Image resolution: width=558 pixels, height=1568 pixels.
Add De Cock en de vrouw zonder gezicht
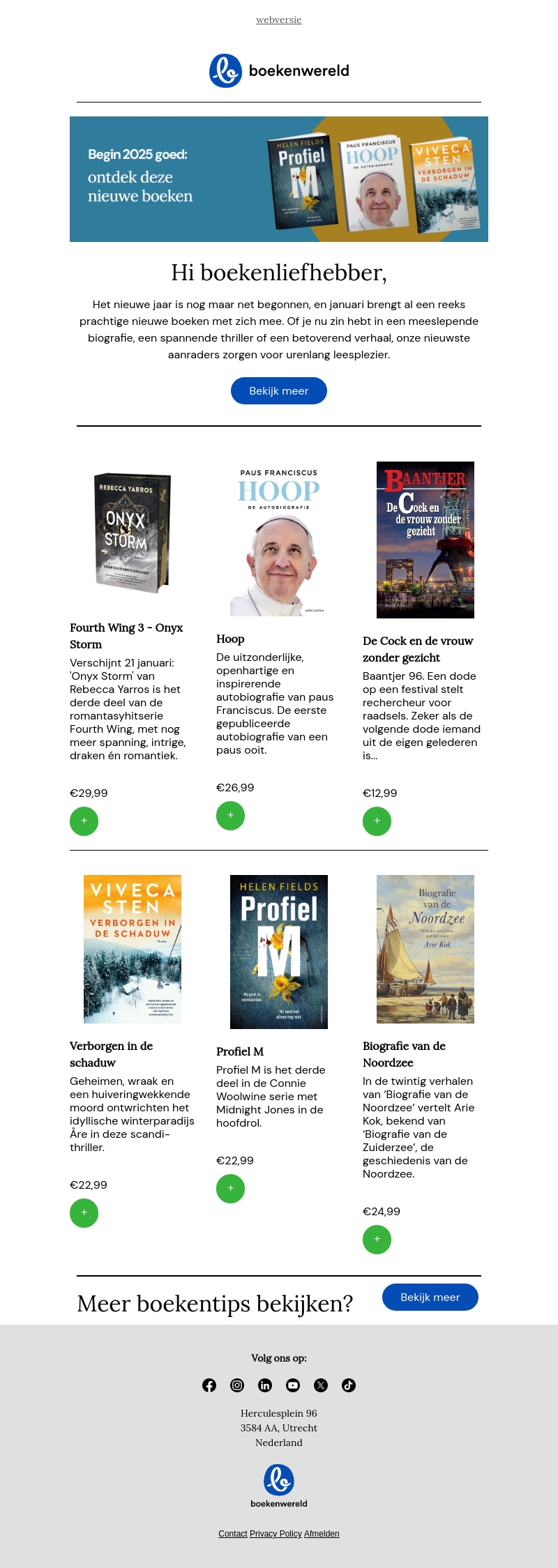pos(377,821)
